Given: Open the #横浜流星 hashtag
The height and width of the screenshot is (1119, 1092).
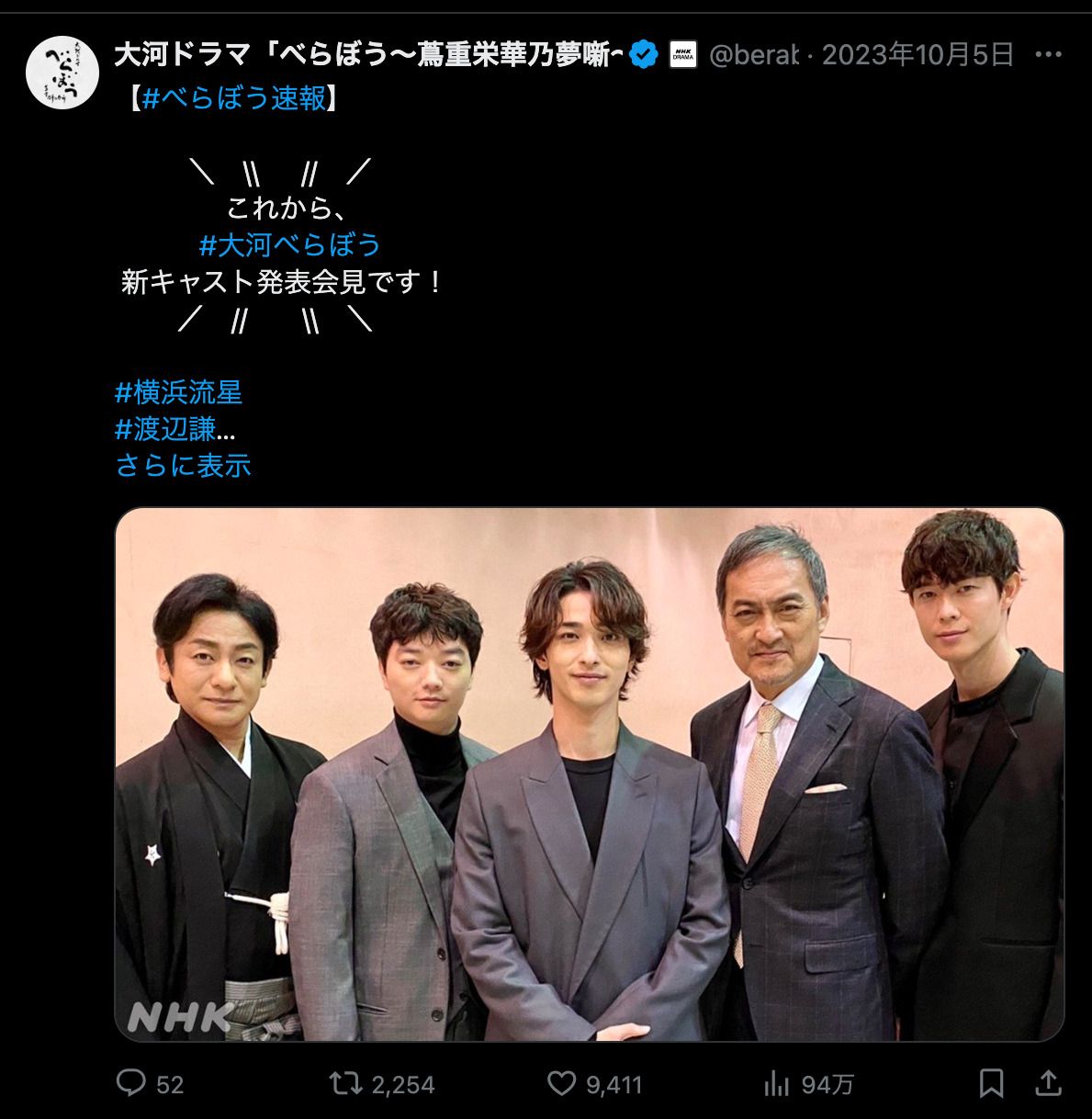Looking at the screenshot, I should click(179, 392).
